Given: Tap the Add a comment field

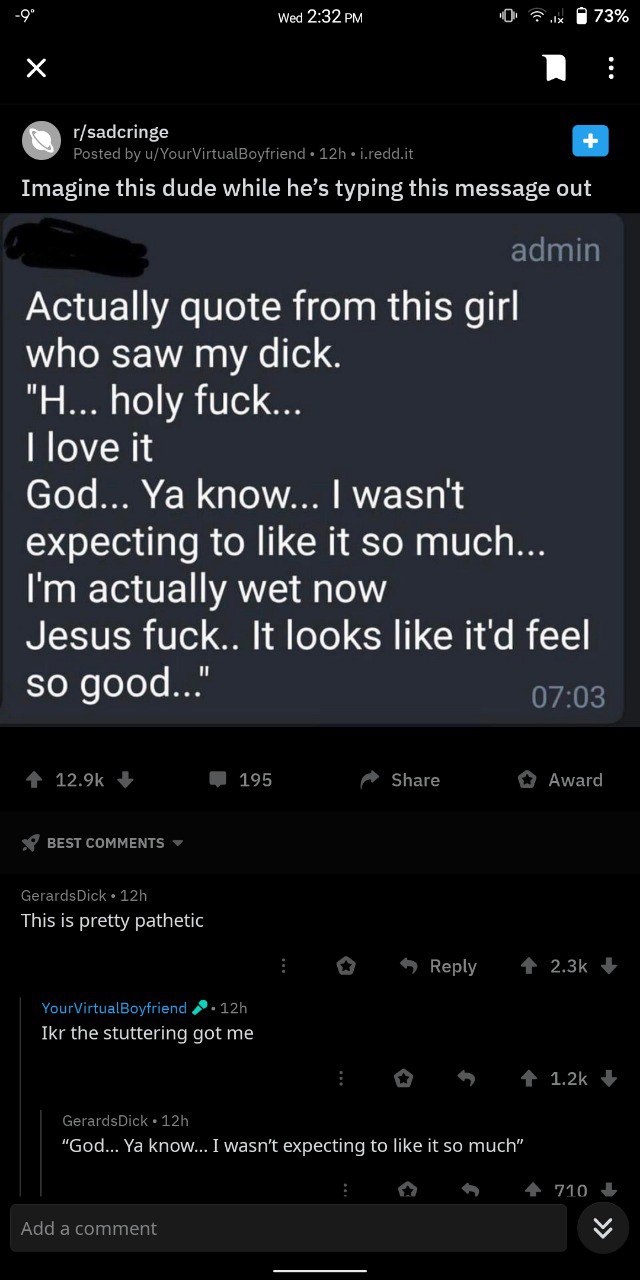Looking at the screenshot, I should pyautogui.click(x=285, y=1228).
